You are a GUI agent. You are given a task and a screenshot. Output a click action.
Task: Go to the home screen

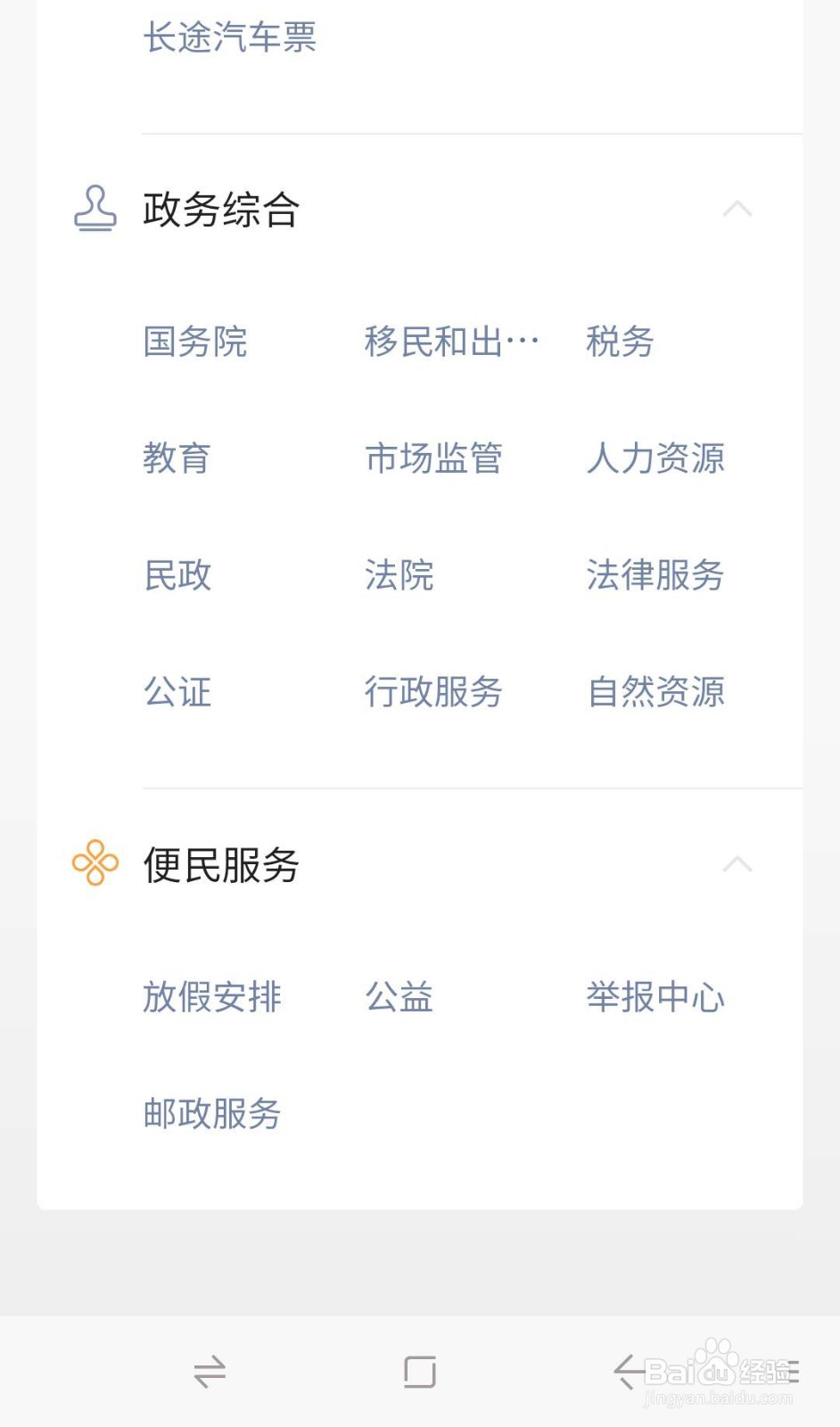point(420,1372)
